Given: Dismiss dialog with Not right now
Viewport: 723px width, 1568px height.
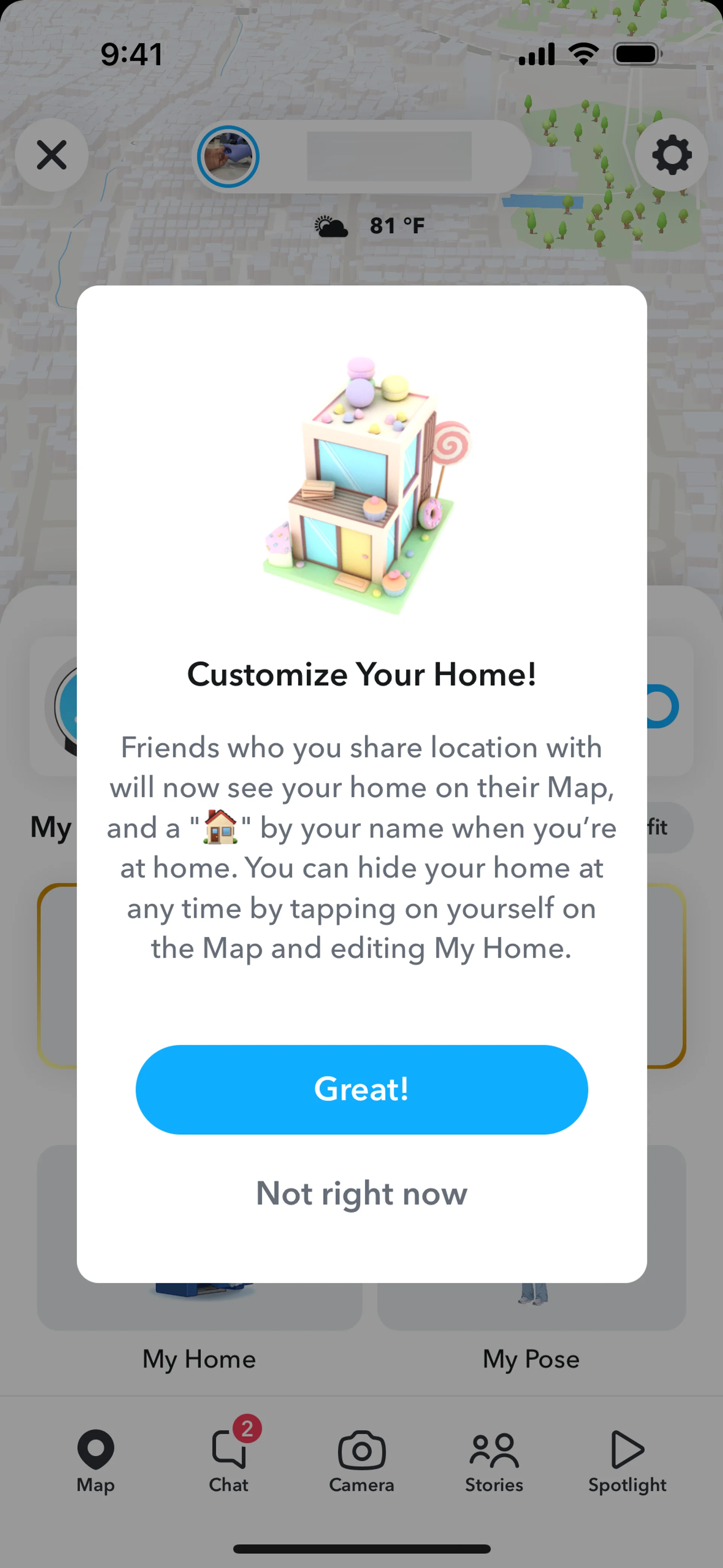Looking at the screenshot, I should (x=361, y=1194).
